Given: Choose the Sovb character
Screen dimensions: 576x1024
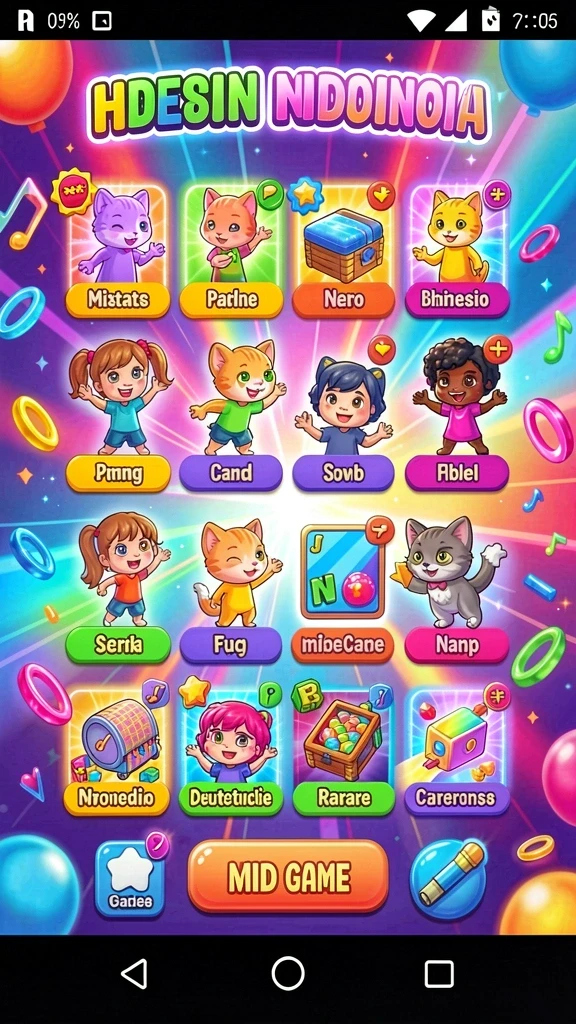Looking at the screenshot, I should tap(344, 414).
